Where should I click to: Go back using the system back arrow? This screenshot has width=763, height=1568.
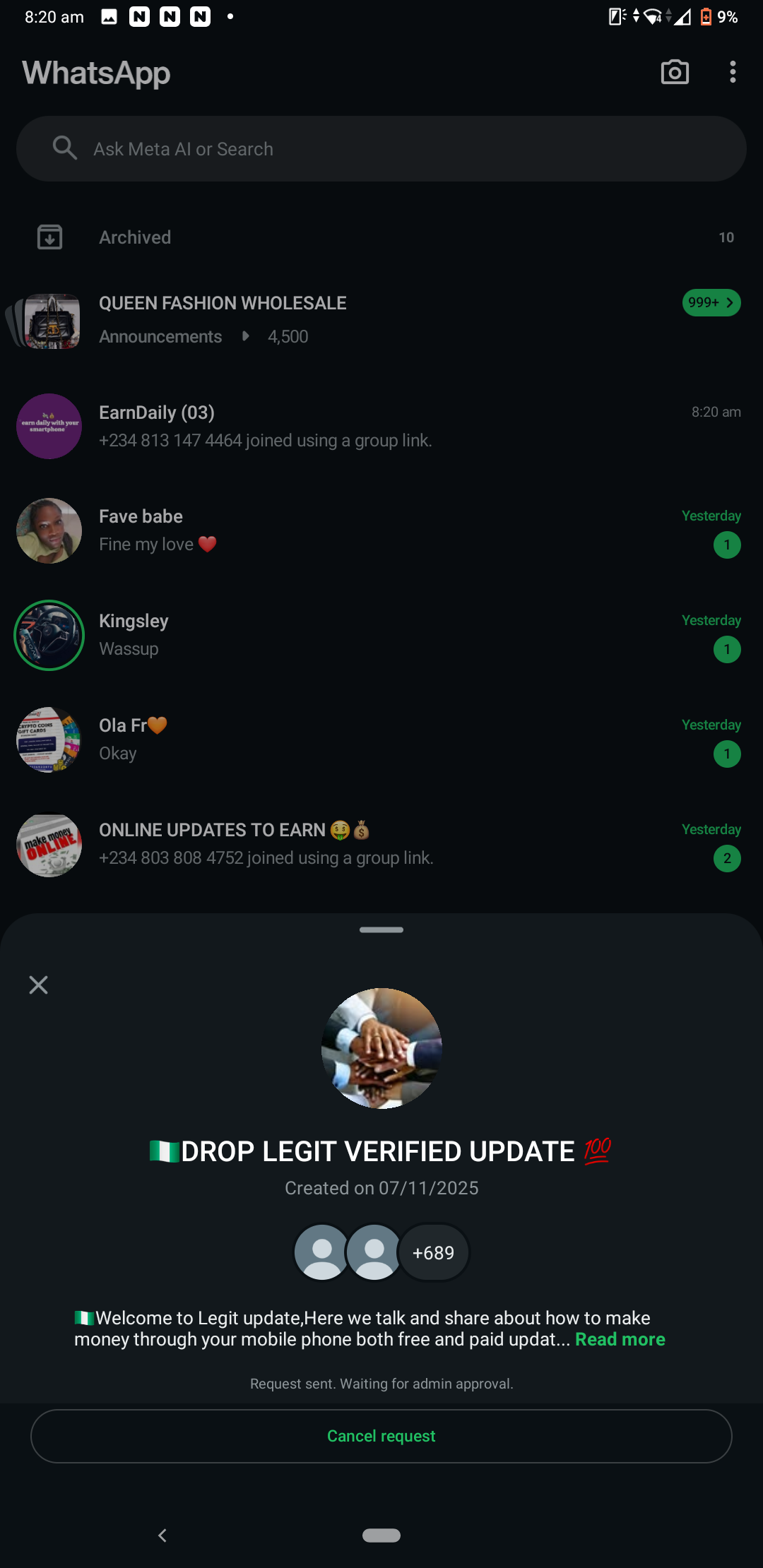tap(162, 1536)
